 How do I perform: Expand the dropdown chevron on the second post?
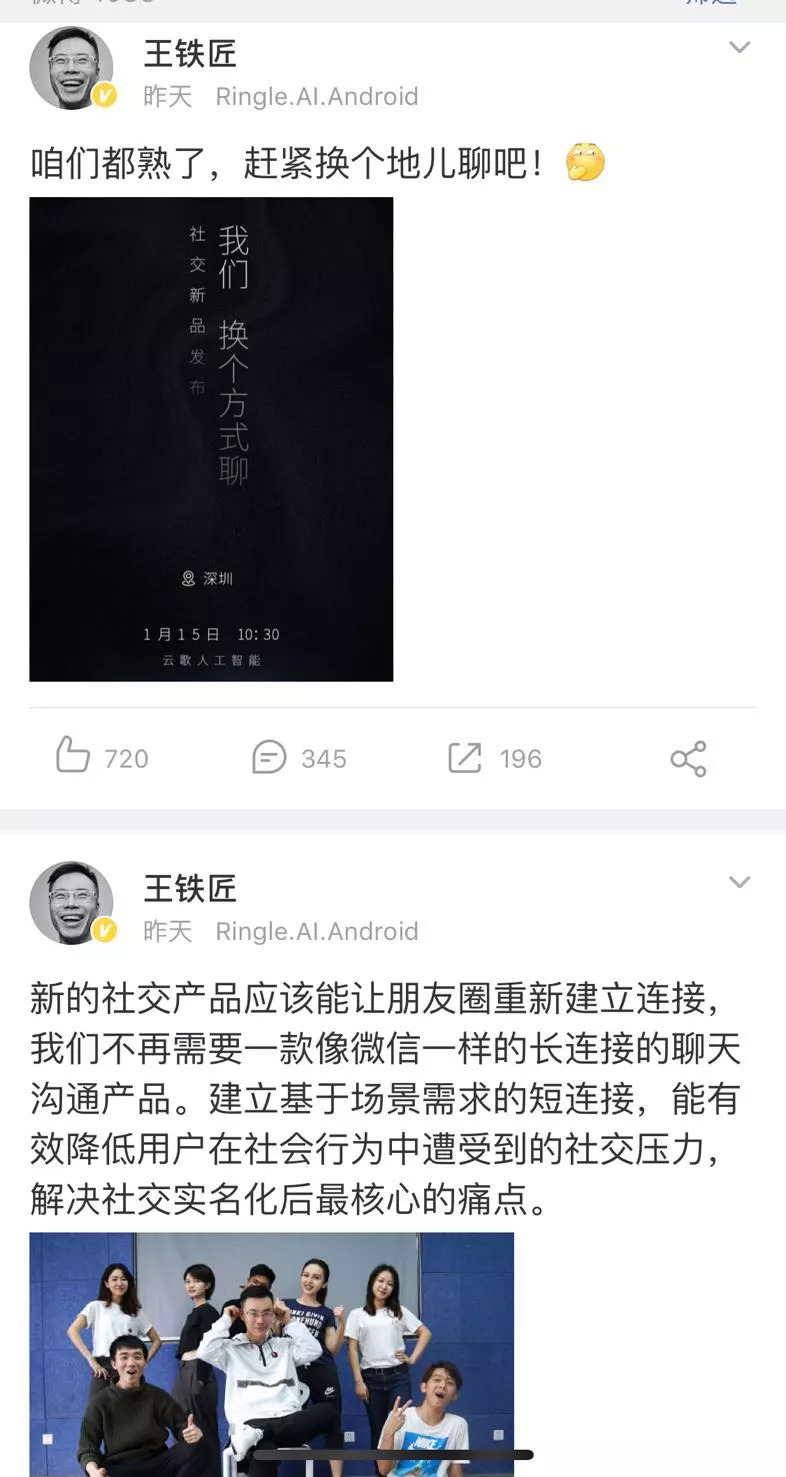(x=739, y=882)
